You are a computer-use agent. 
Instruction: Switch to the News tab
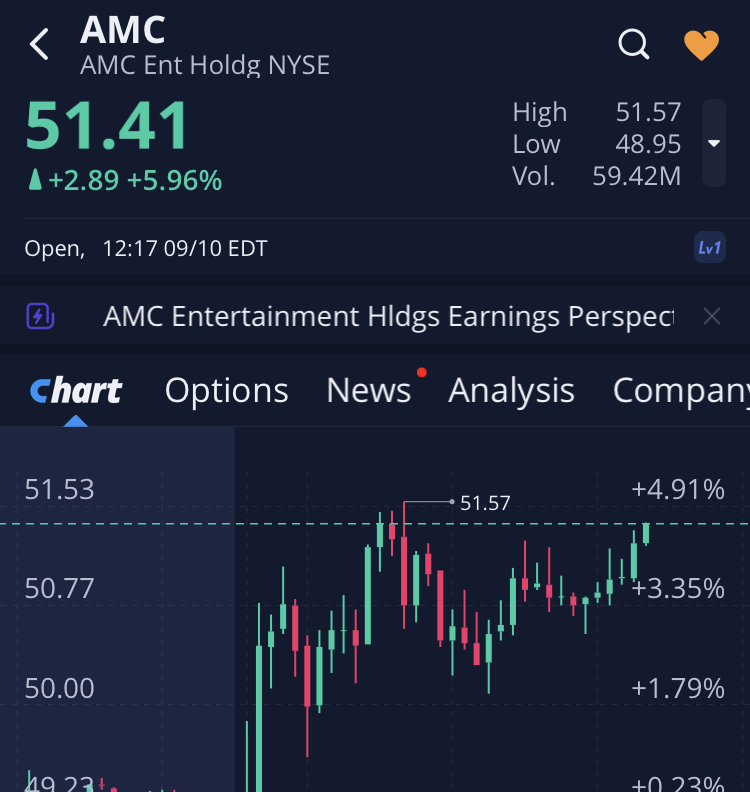tap(369, 390)
